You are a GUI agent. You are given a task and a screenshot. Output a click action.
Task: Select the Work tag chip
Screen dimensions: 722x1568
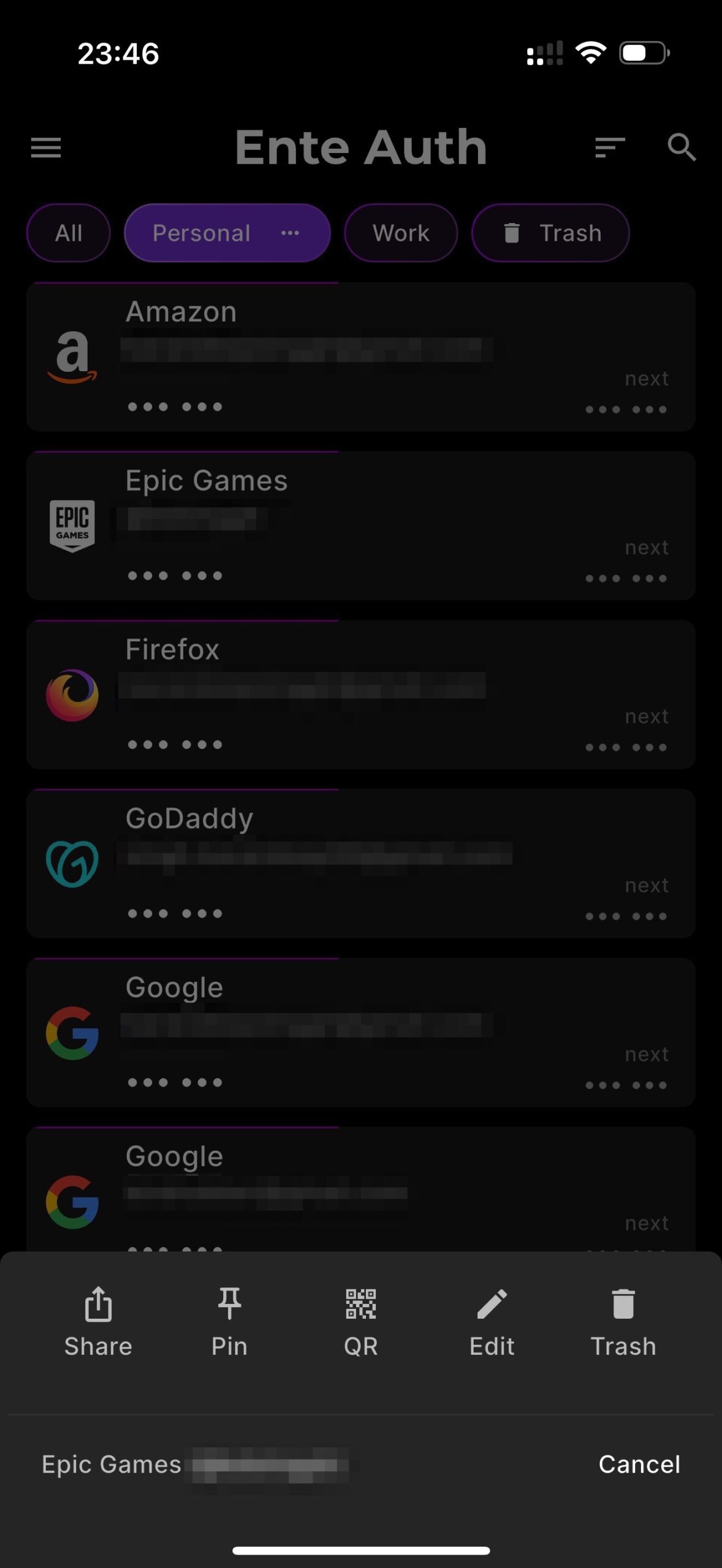(401, 233)
